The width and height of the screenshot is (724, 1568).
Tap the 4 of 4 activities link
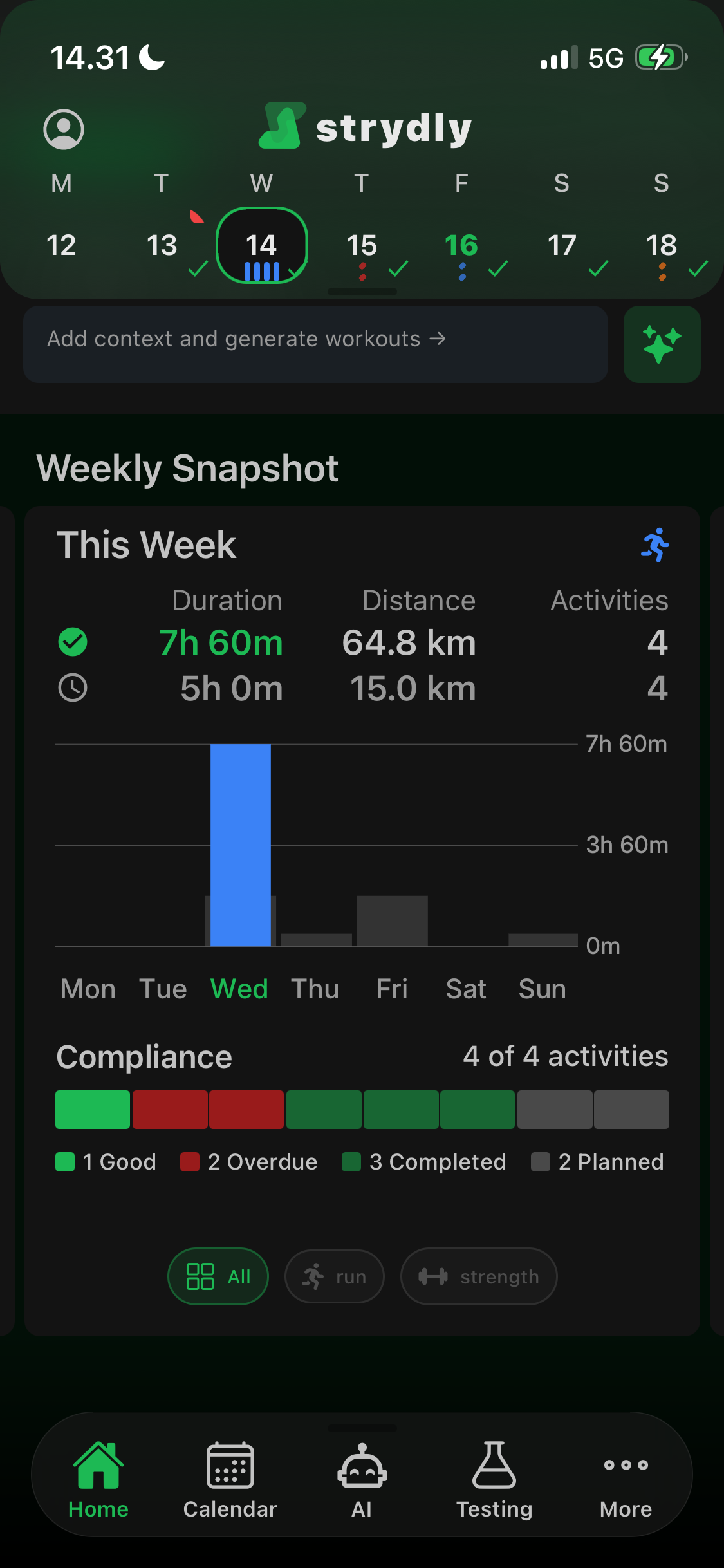565,1056
